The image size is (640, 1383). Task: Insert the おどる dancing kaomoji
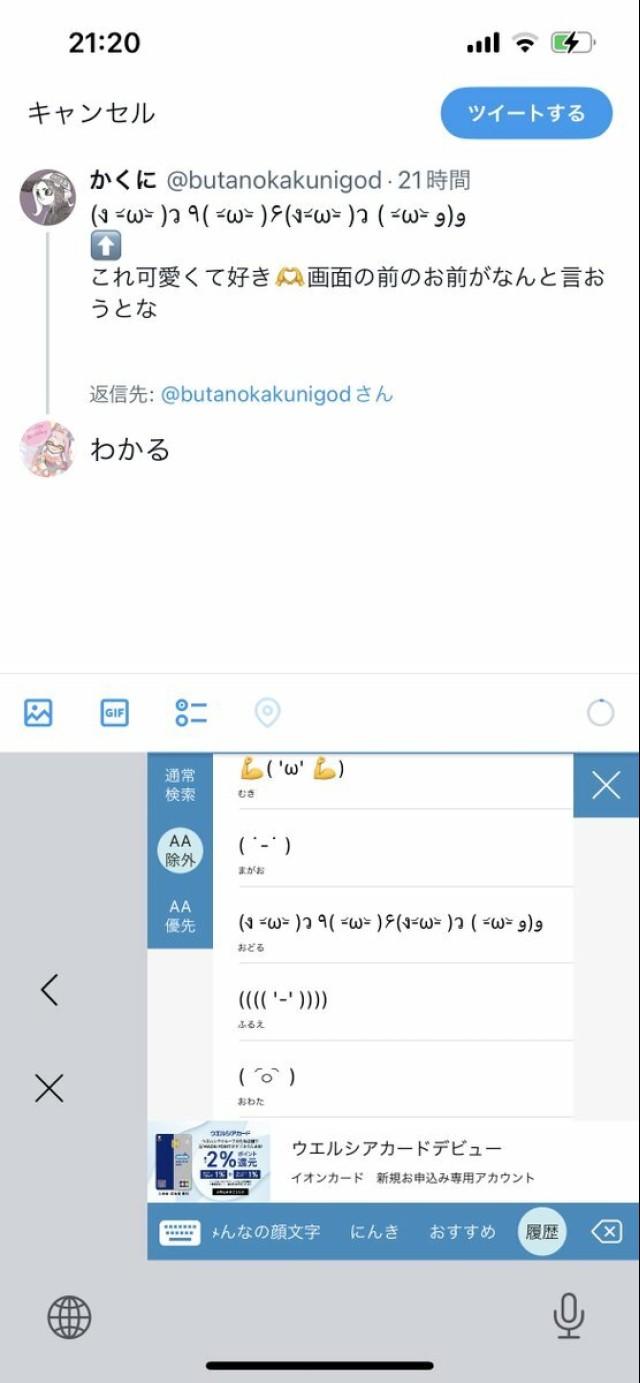pyautogui.click(x=392, y=928)
